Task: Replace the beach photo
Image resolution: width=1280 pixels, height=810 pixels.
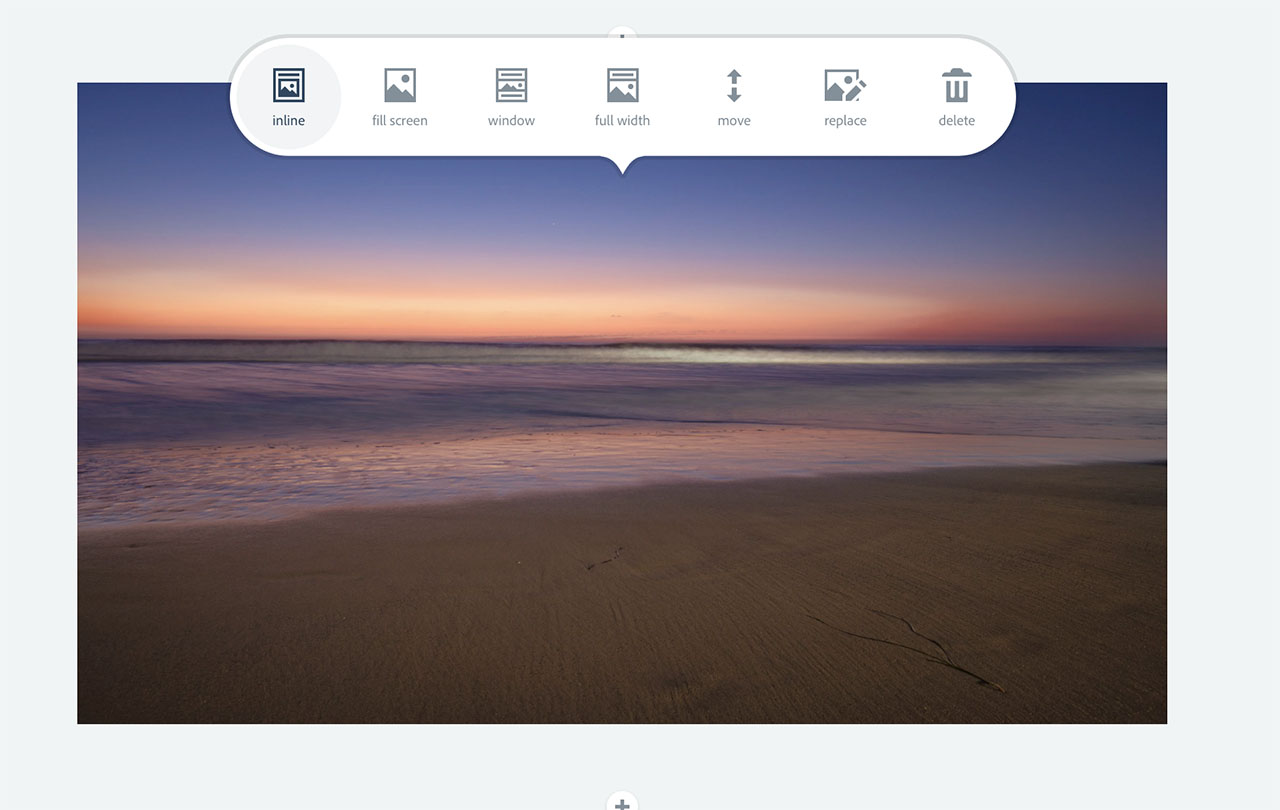Action: (845, 97)
